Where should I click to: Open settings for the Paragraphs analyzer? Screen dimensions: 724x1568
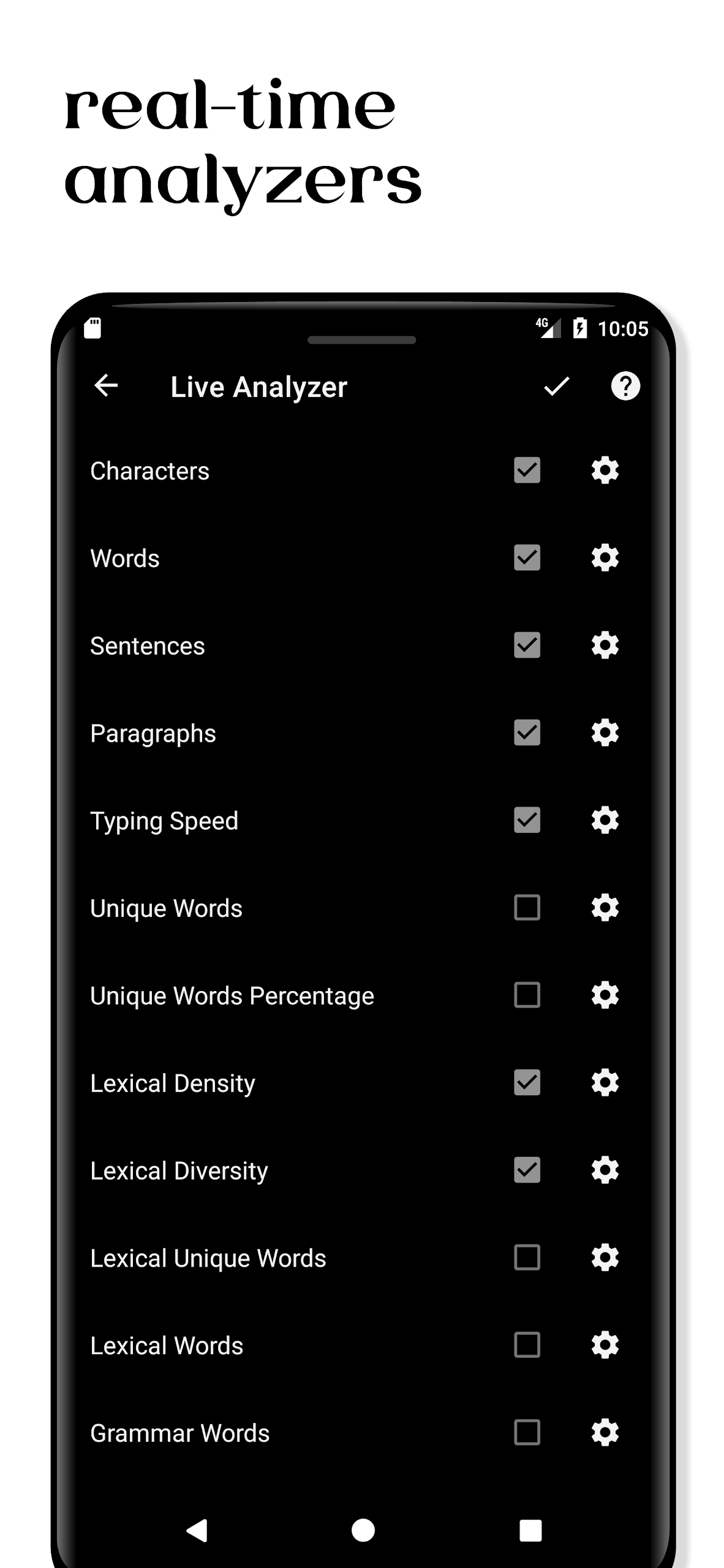[605, 733]
